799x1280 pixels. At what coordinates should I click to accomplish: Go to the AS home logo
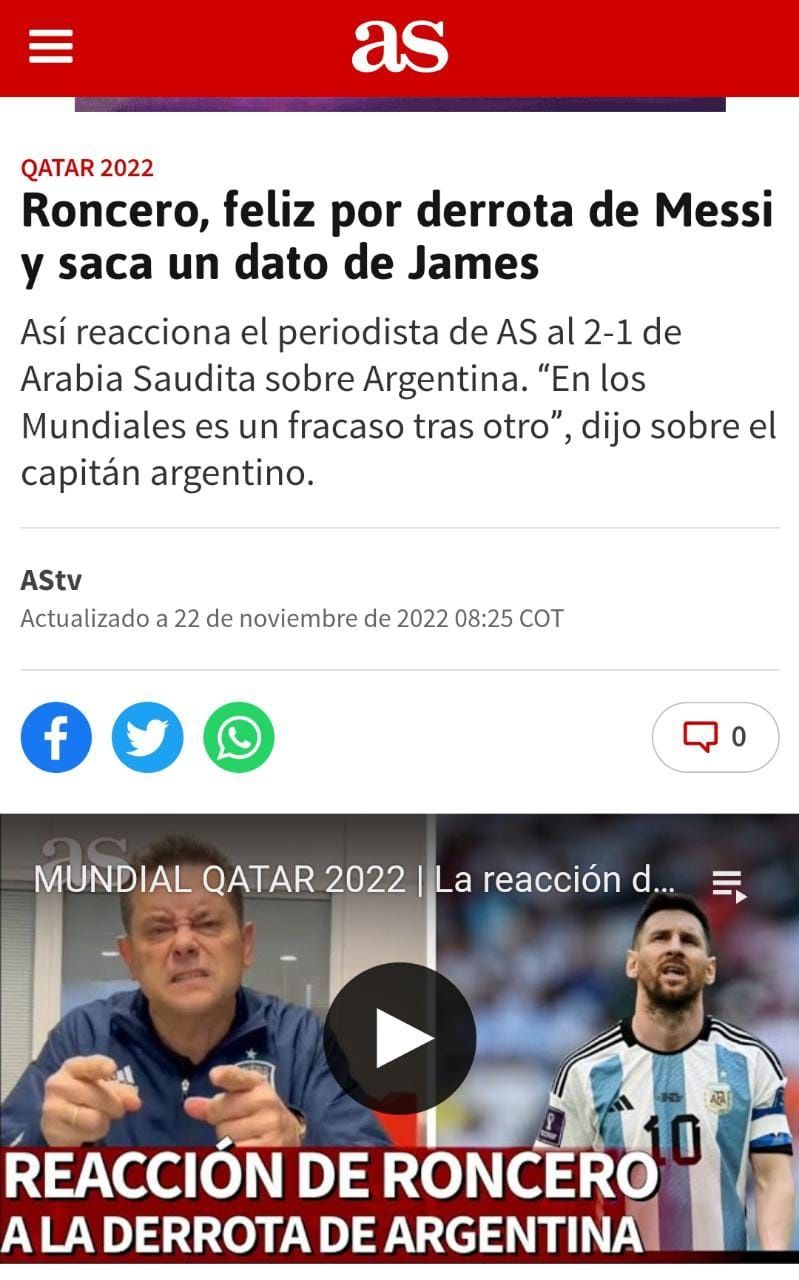399,46
